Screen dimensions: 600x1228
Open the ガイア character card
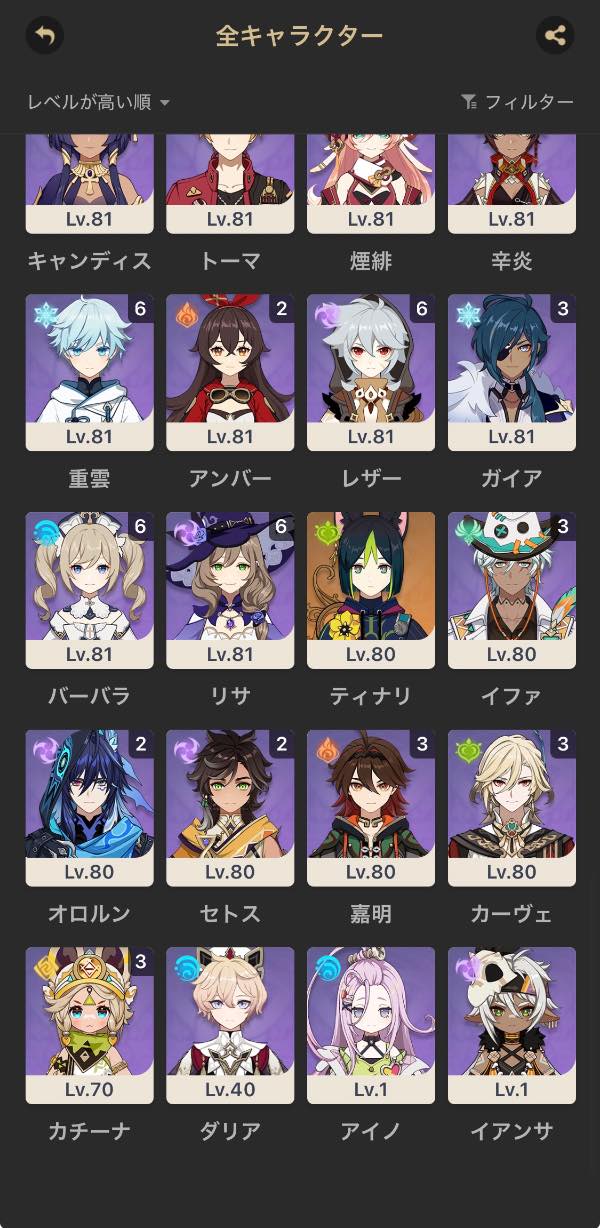point(512,372)
